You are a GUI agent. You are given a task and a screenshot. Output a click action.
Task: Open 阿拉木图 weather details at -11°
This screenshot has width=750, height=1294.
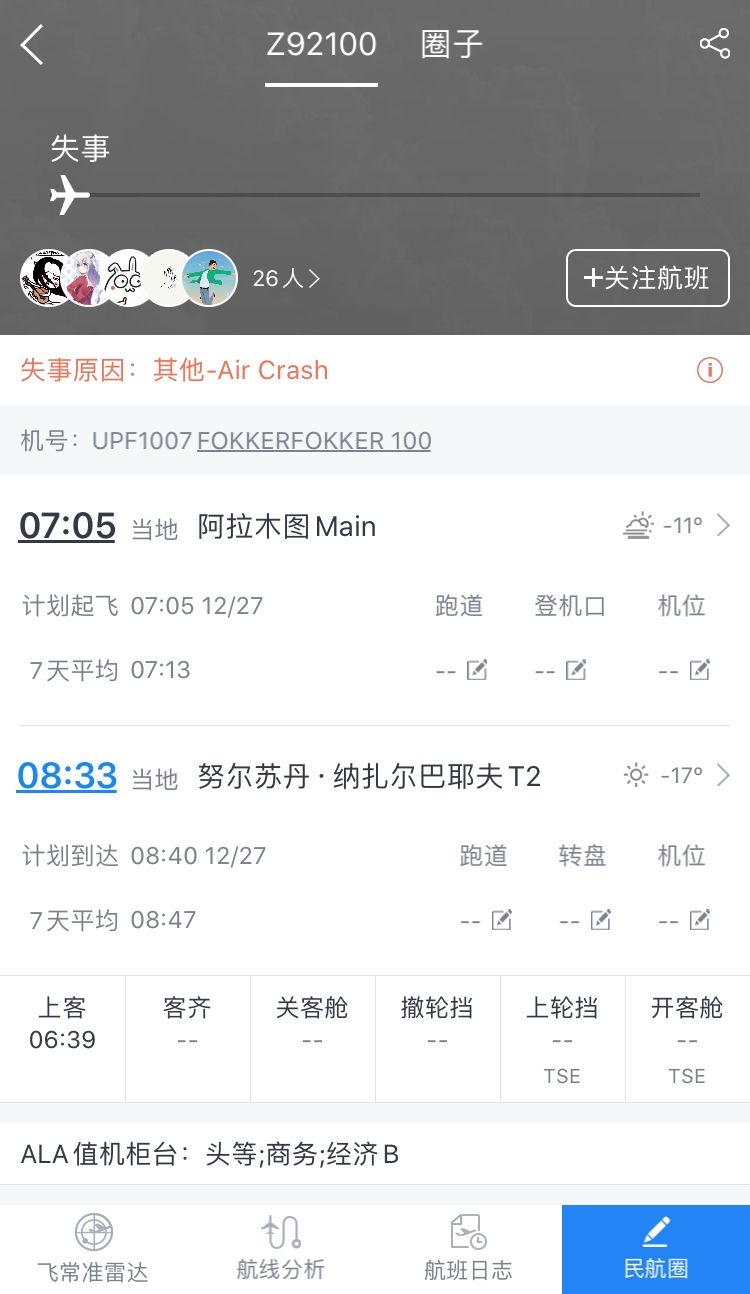(x=677, y=526)
